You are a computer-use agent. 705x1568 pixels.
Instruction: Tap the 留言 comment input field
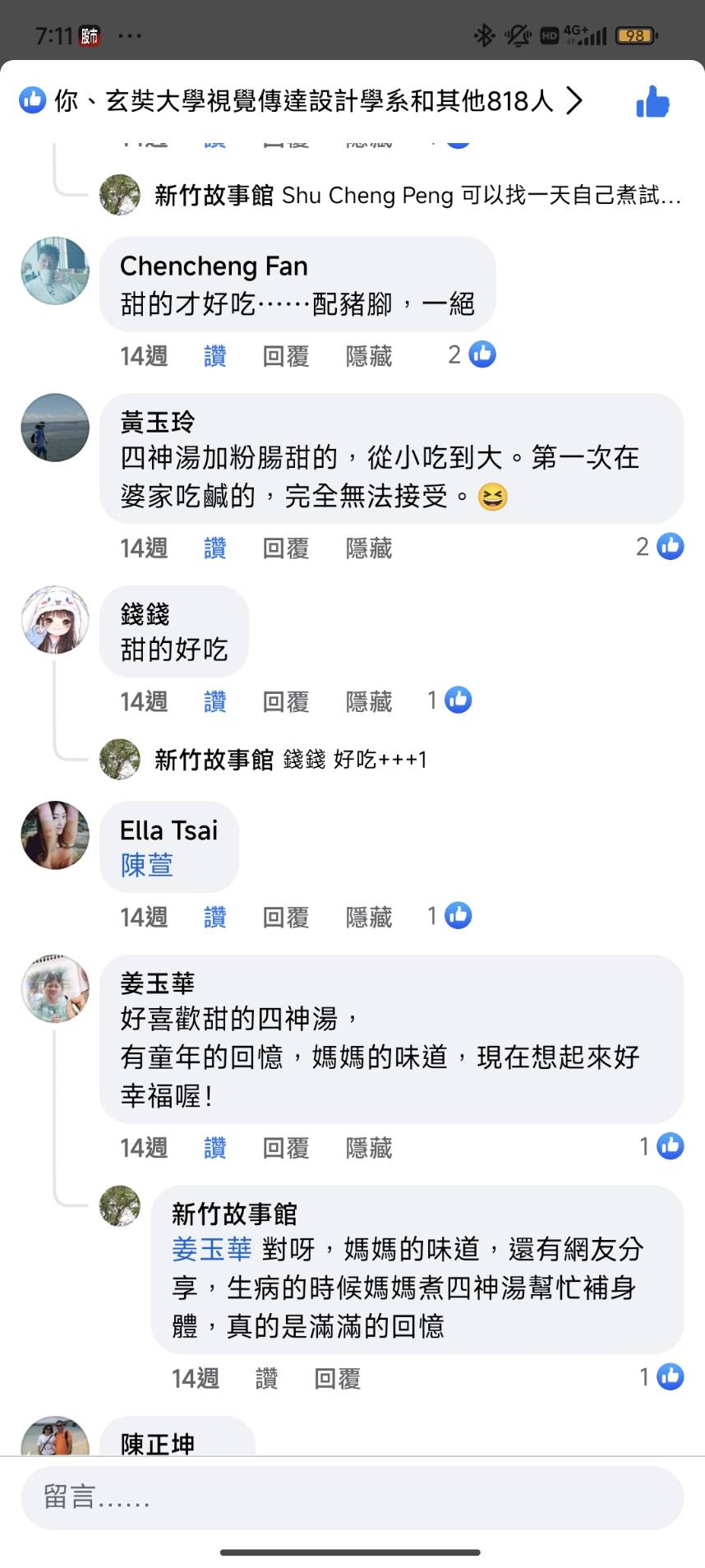pos(352,1497)
